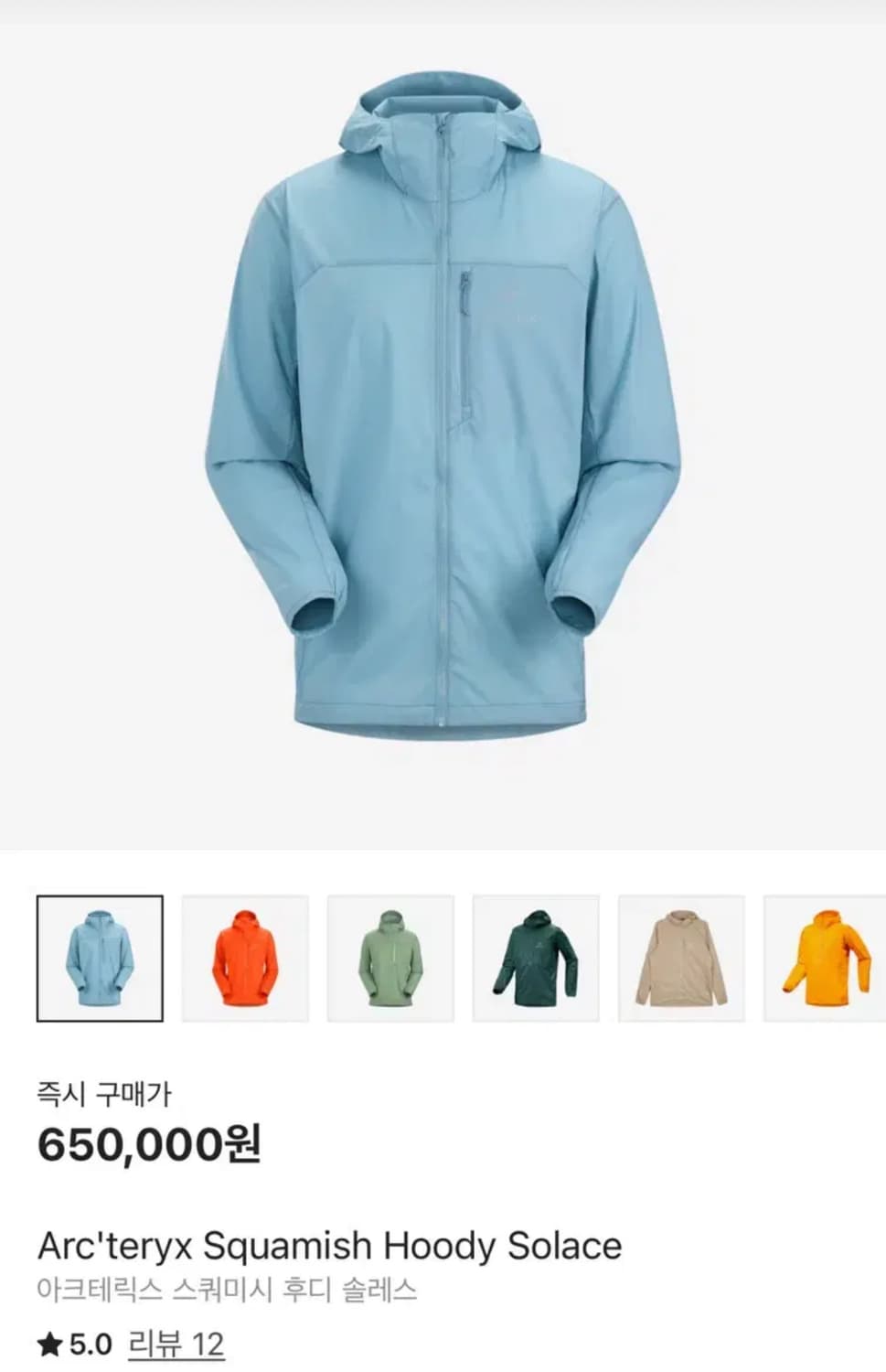Click the currently selected blue Solace thumbnail
Image resolution: width=886 pixels, height=1372 pixels.
[101, 957]
